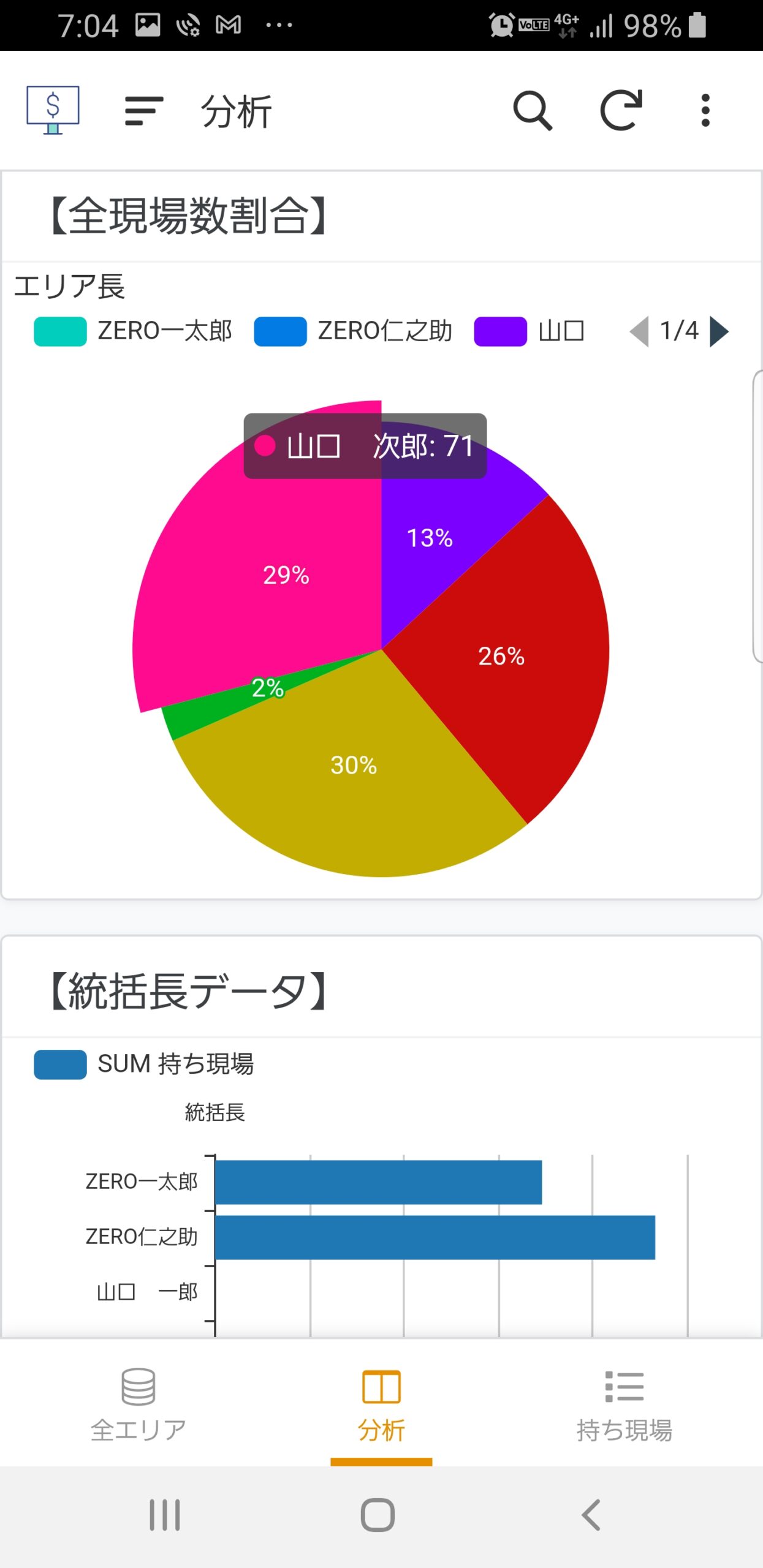This screenshot has width=763, height=1568.
Task: Go back using the system back button
Action: (591, 1515)
